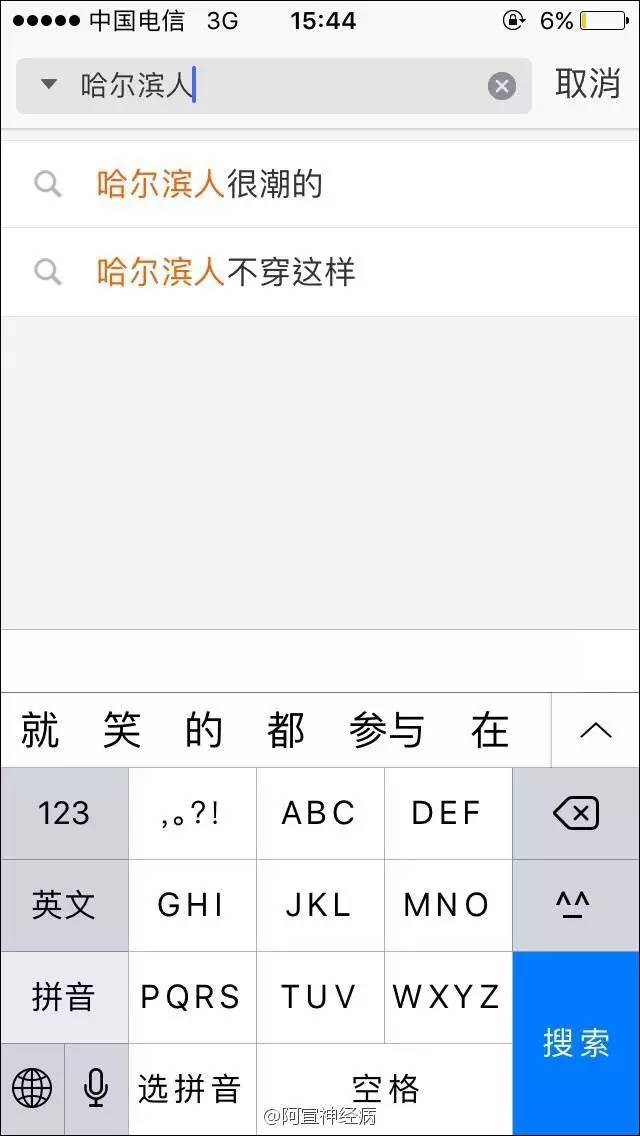Screen dimensions: 640x1136
Task: Switch the keyboard to 123 numbers
Action: [x=64, y=813]
